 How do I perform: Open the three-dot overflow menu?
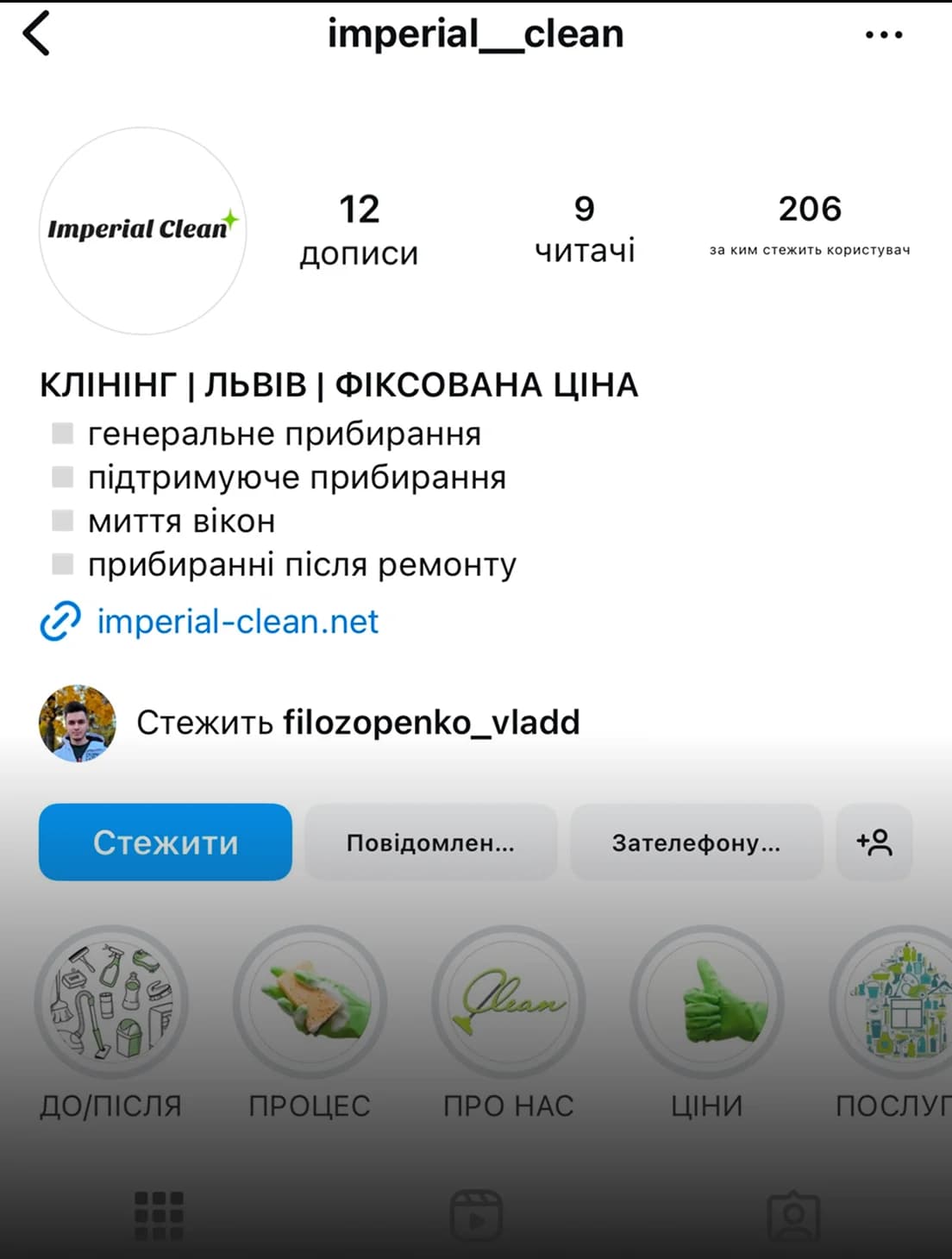tap(883, 35)
